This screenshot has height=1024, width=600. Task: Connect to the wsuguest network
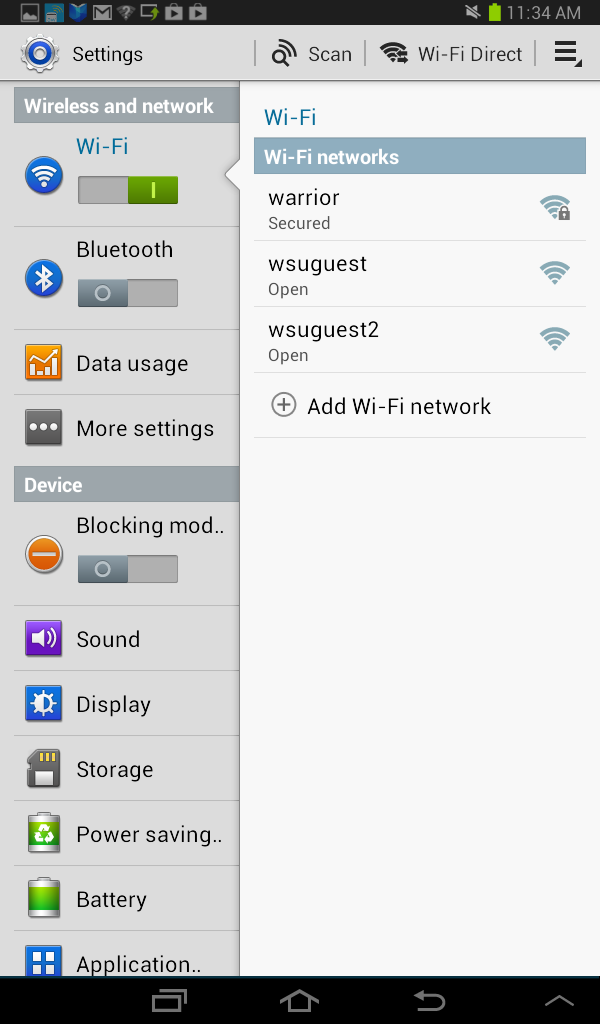(x=419, y=274)
